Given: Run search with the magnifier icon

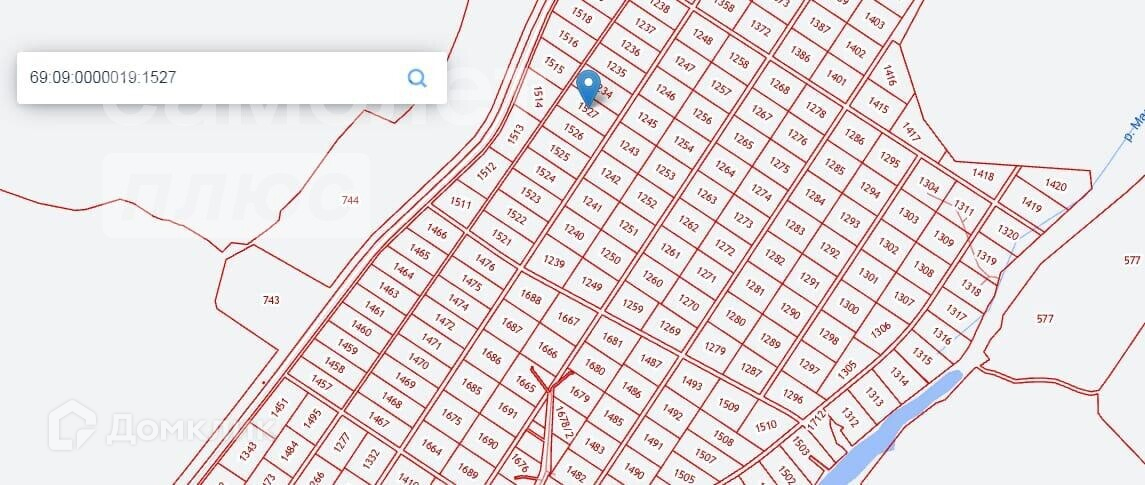Looking at the screenshot, I should (x=417, y=78).
